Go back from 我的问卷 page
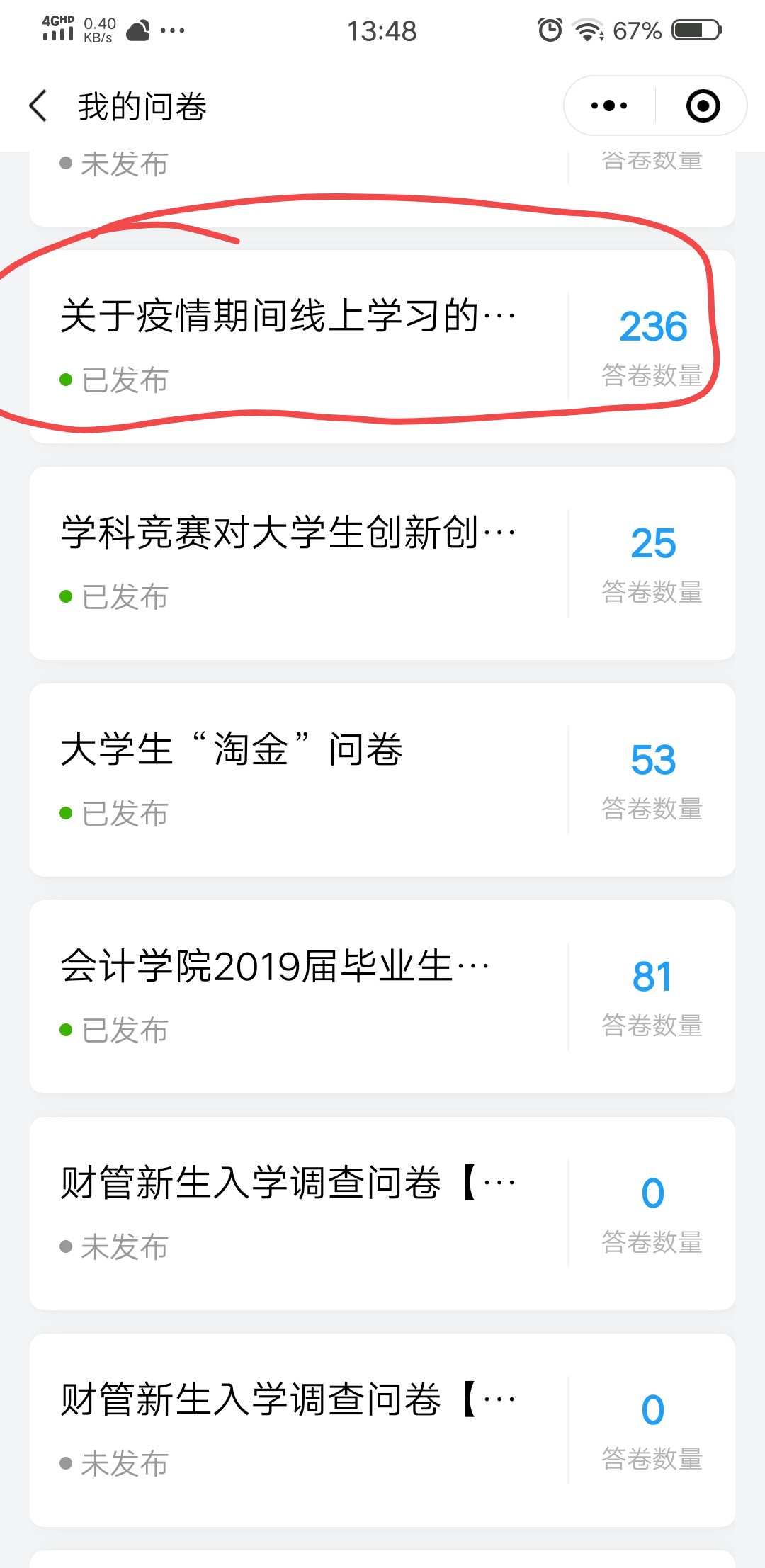This screenshot has height=1568, width=765. pos(38,106)
